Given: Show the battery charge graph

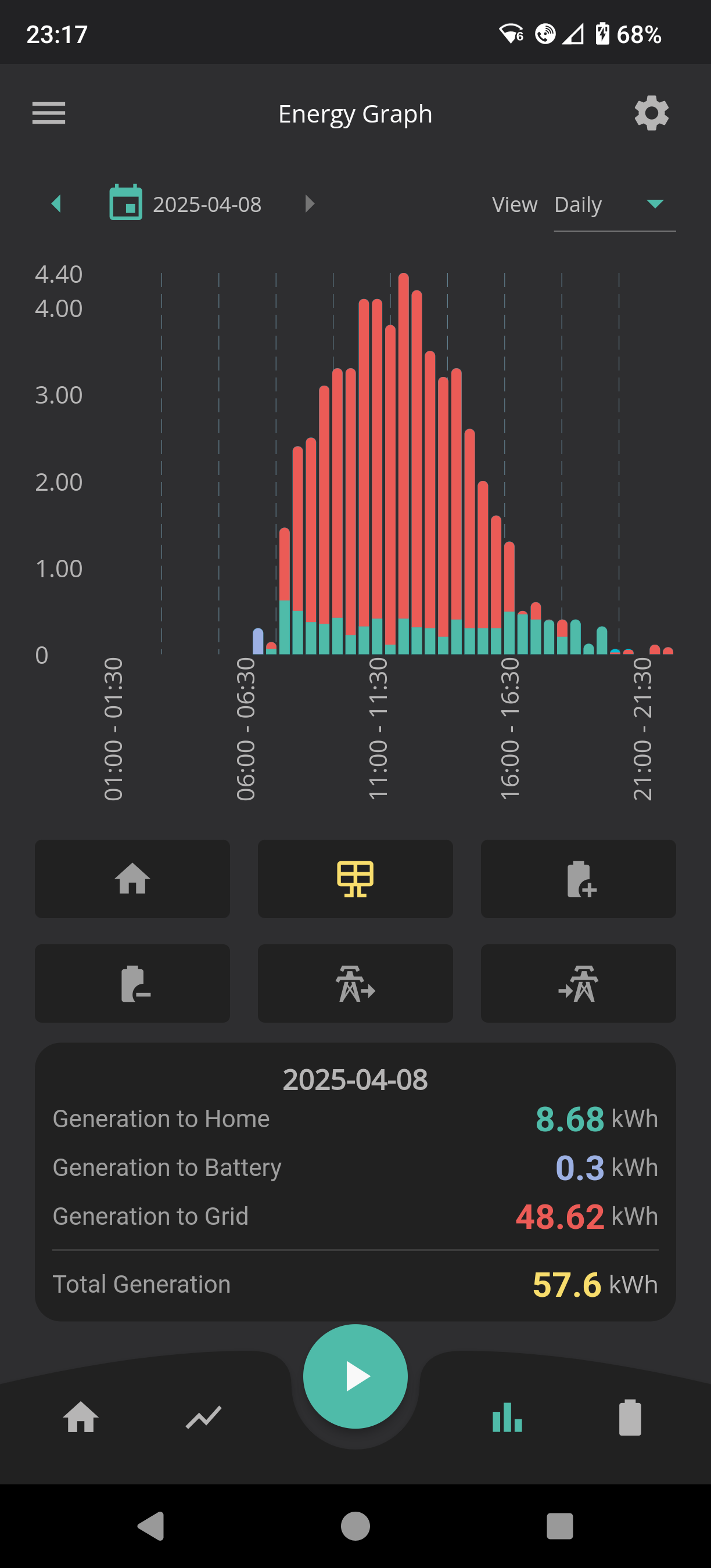Looking at the screenshot, I should pyautogui.click(x=579, y=878).
